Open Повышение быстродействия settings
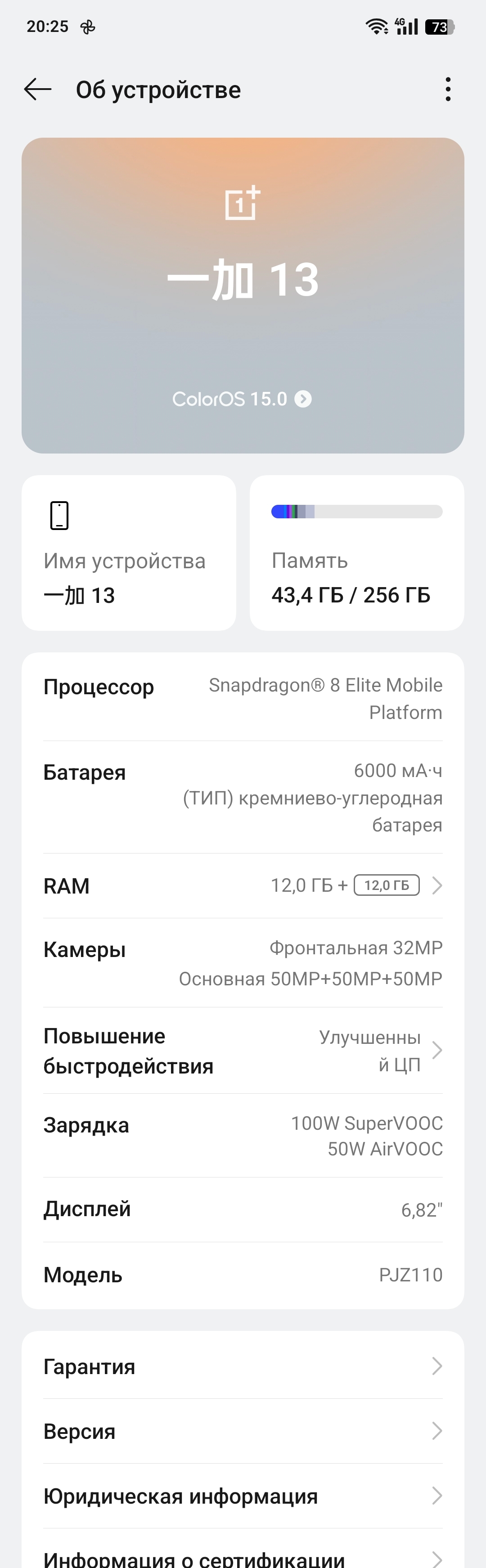This screenshot has height=1568, width=486. tap(243, 1051)
